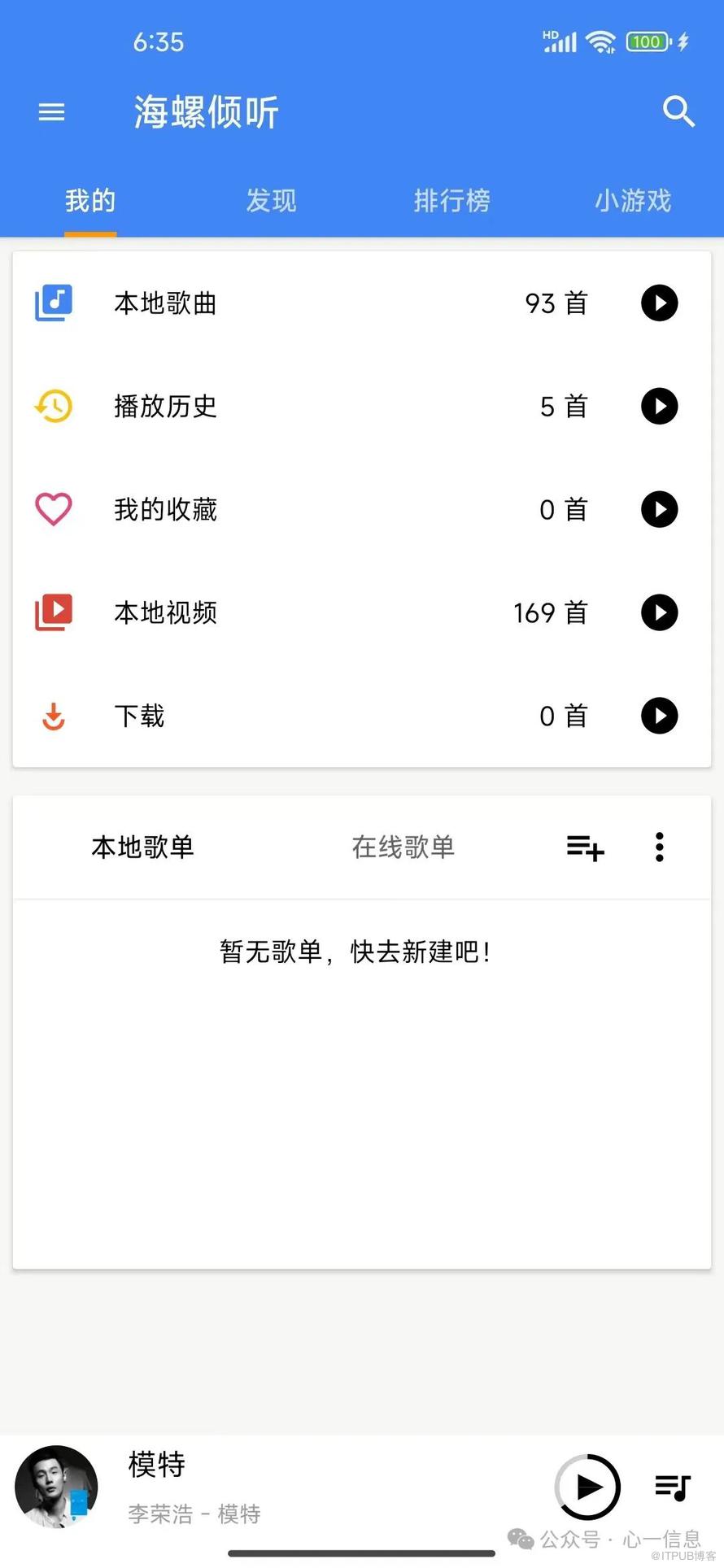Create a new playlist with the add icon
Viewport: 724px width, 1568px height.
click(585, 847)
